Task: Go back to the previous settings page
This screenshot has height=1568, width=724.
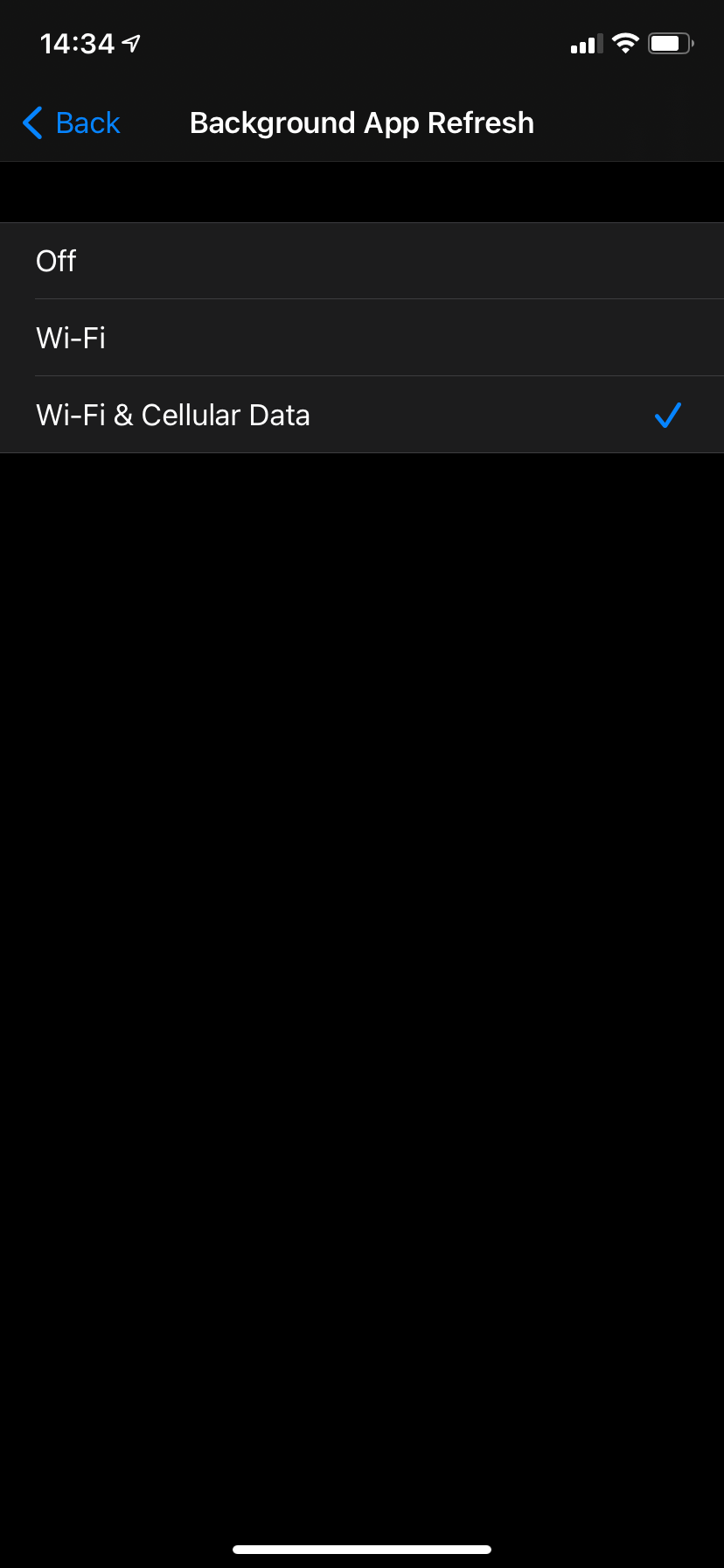Action: [x=72, y=123]
